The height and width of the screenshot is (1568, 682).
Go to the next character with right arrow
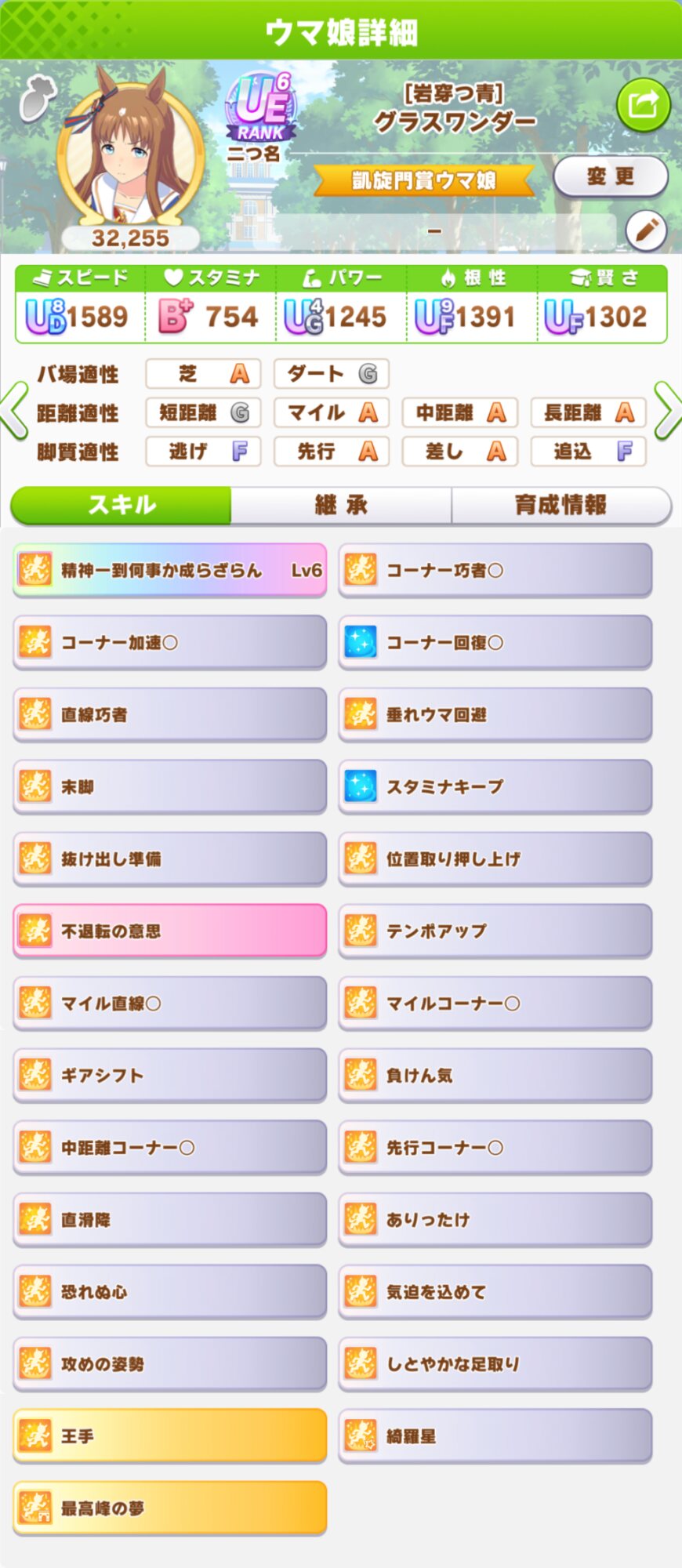pyautogui.click(x=667, y=411)
